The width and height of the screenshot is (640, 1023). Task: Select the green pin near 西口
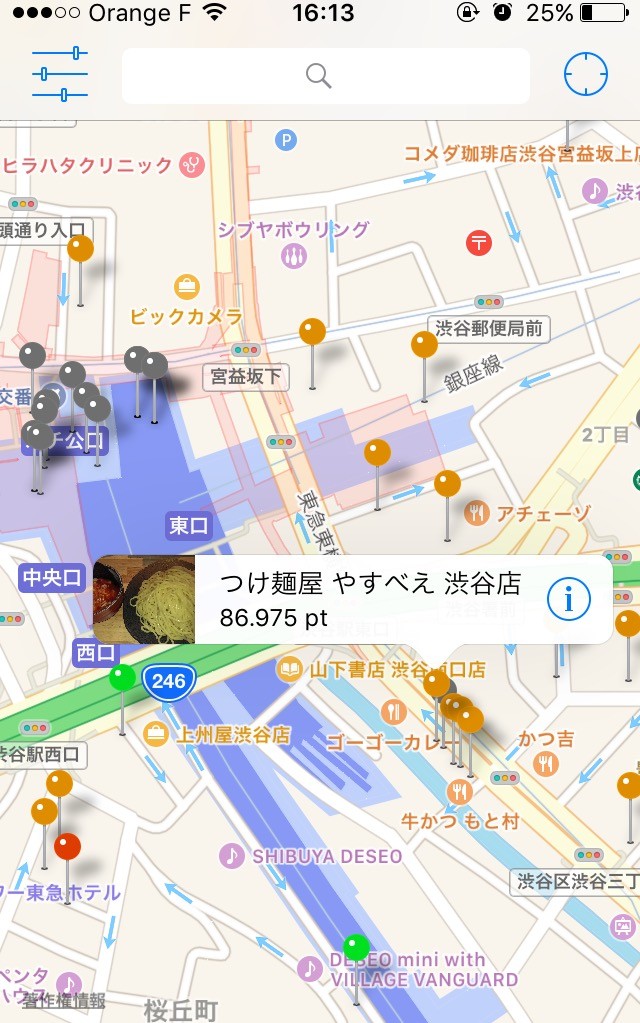tap(123, 678)
